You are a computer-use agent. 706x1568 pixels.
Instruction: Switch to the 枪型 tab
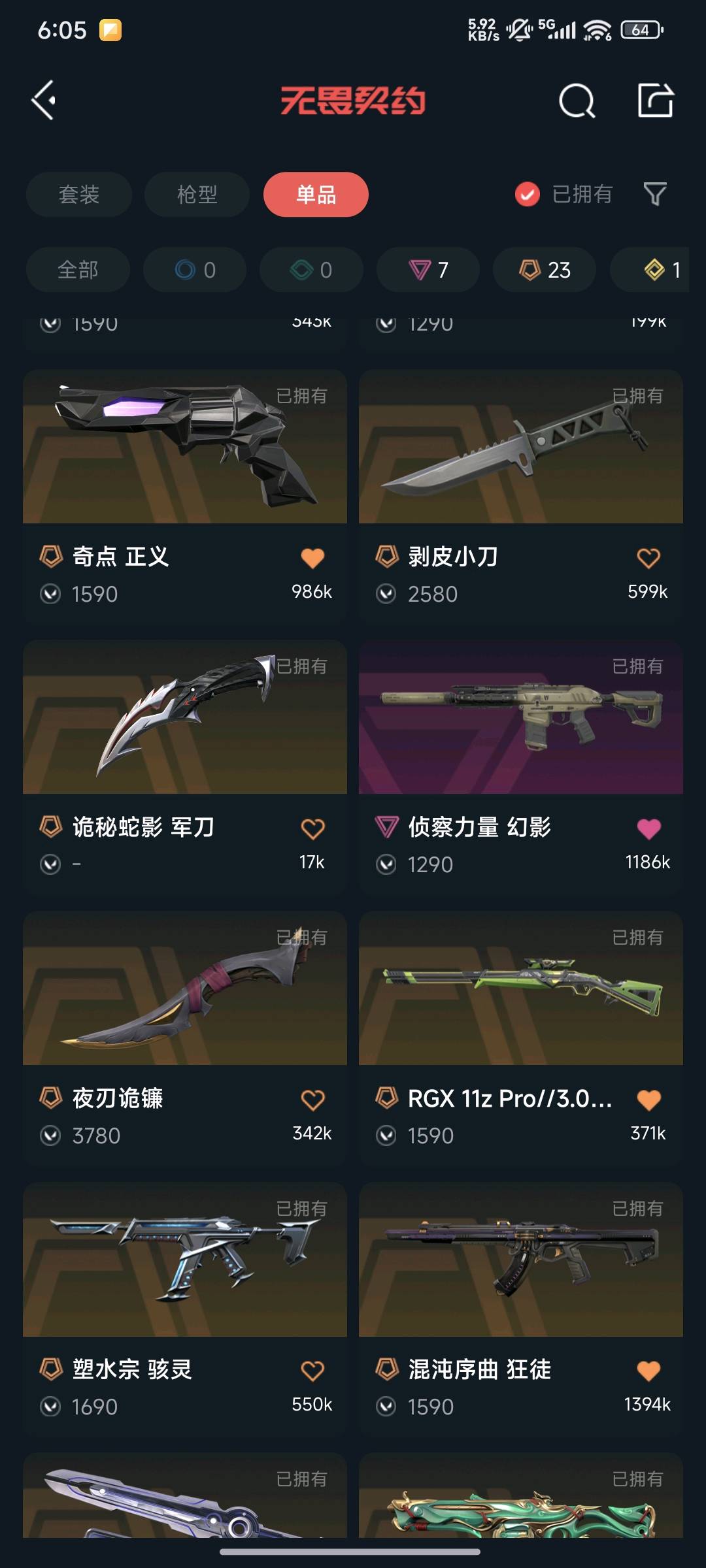pyautogui.click(x=197, y=195)
